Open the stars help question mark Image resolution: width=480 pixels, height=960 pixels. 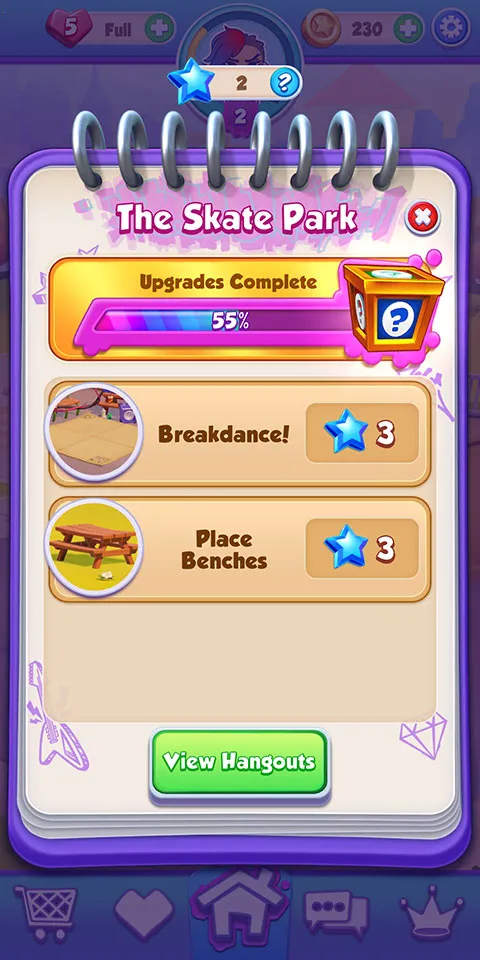point(285,82)
